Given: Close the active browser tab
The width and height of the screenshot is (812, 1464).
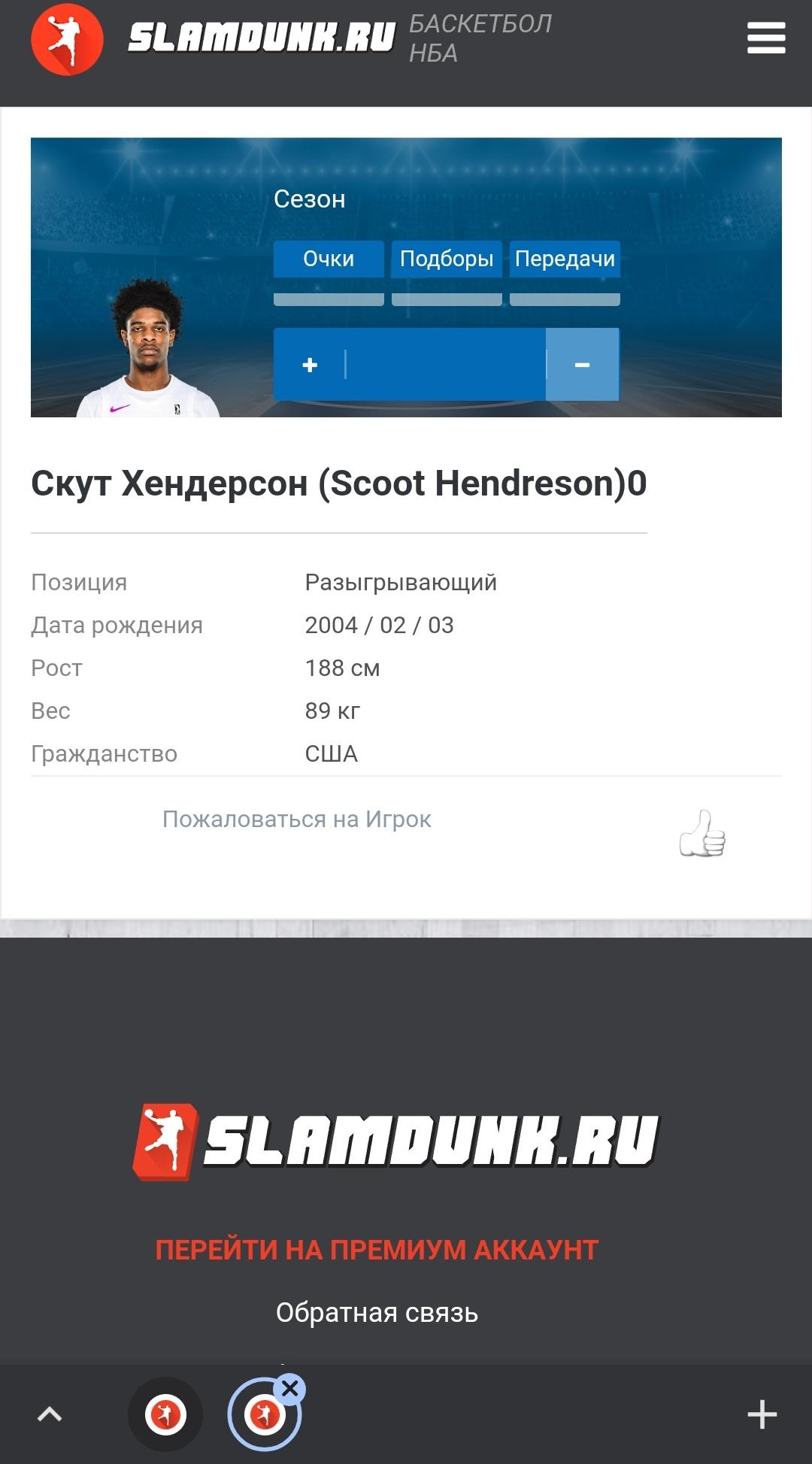Looking at the screenshot, I should (289, 1389).
